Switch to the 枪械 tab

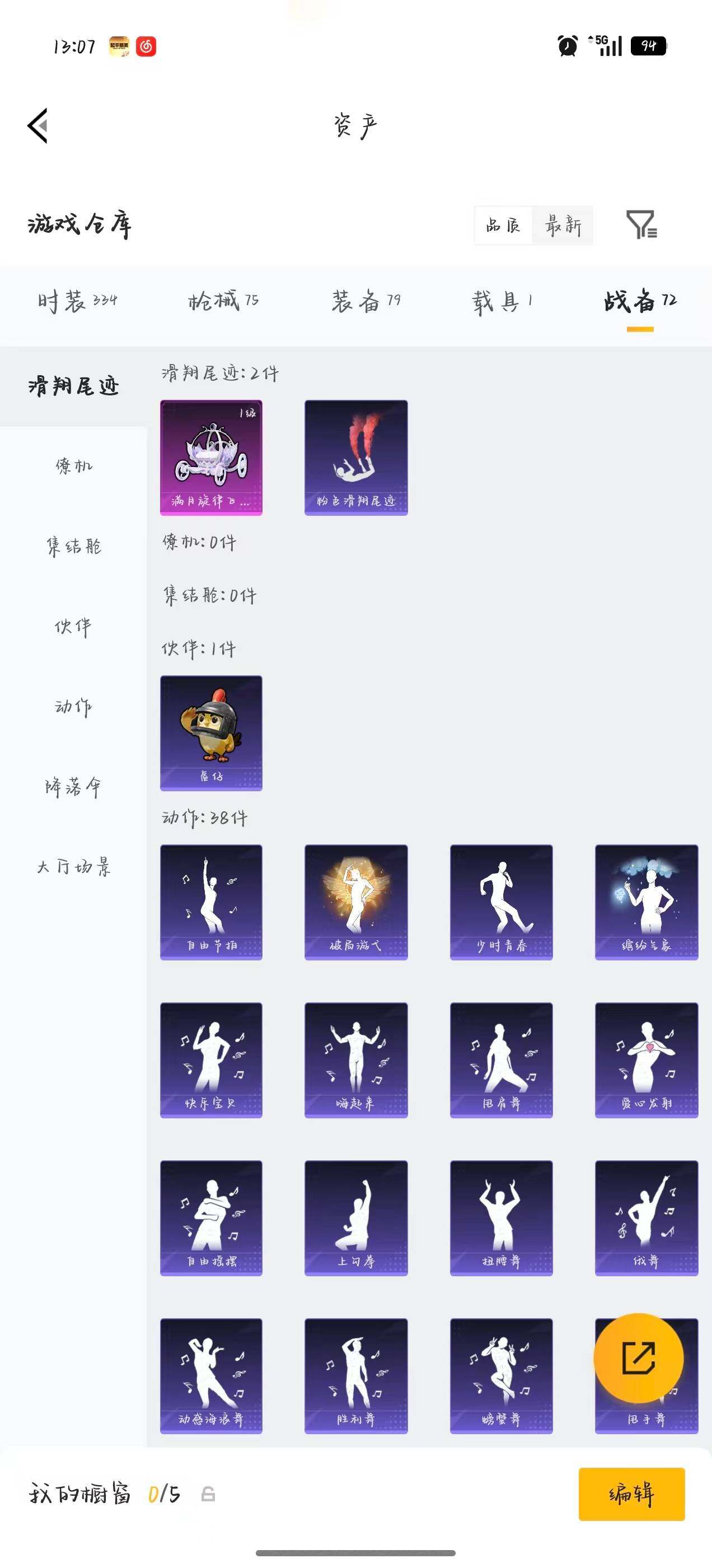(223, 301)
